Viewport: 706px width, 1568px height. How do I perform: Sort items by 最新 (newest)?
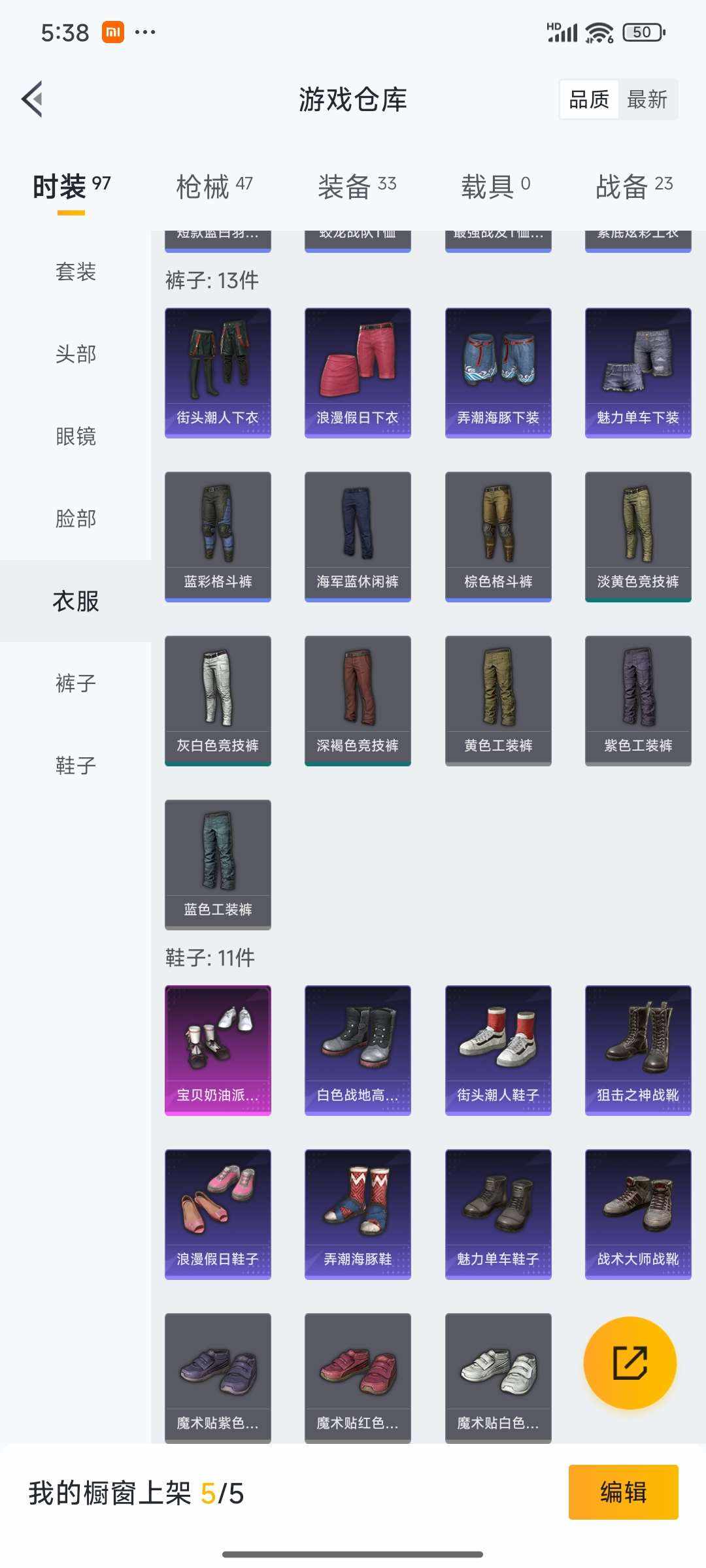(x=647, y=99)
